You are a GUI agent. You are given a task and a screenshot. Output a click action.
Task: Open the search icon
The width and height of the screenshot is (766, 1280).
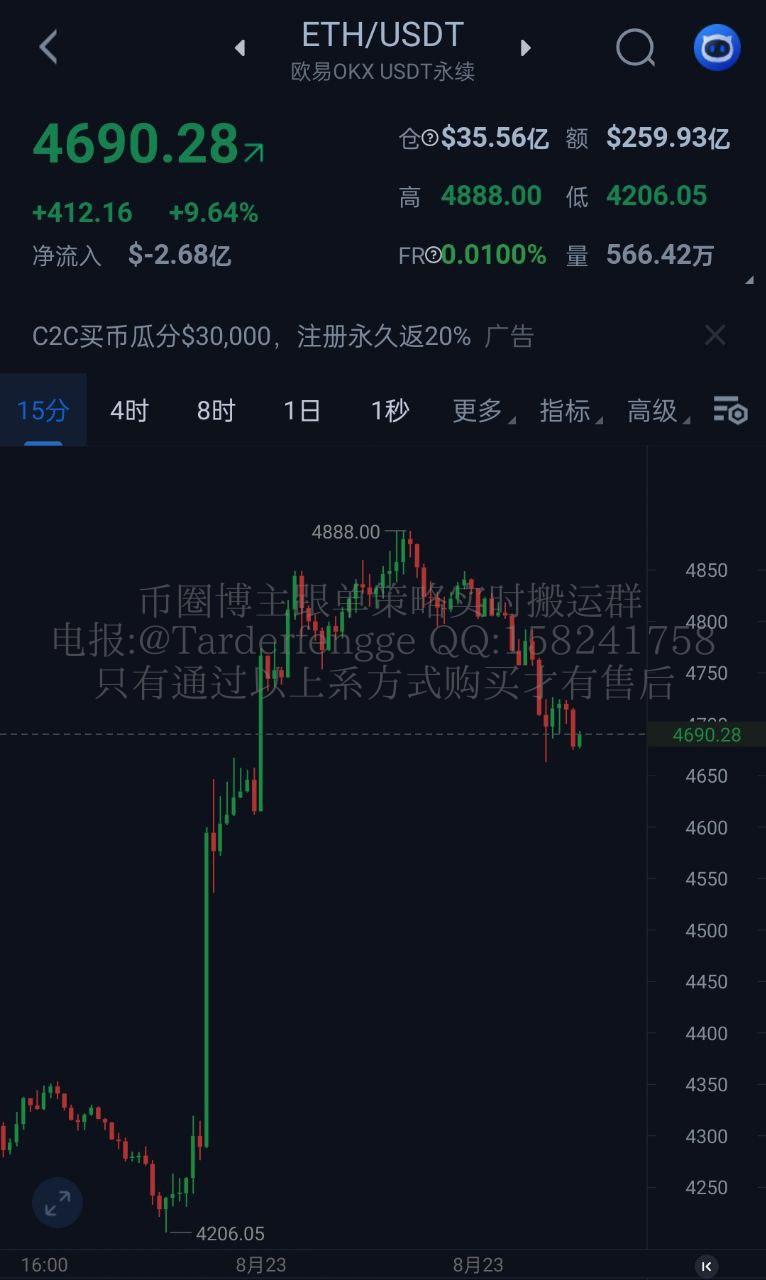[x=635, y=47]
